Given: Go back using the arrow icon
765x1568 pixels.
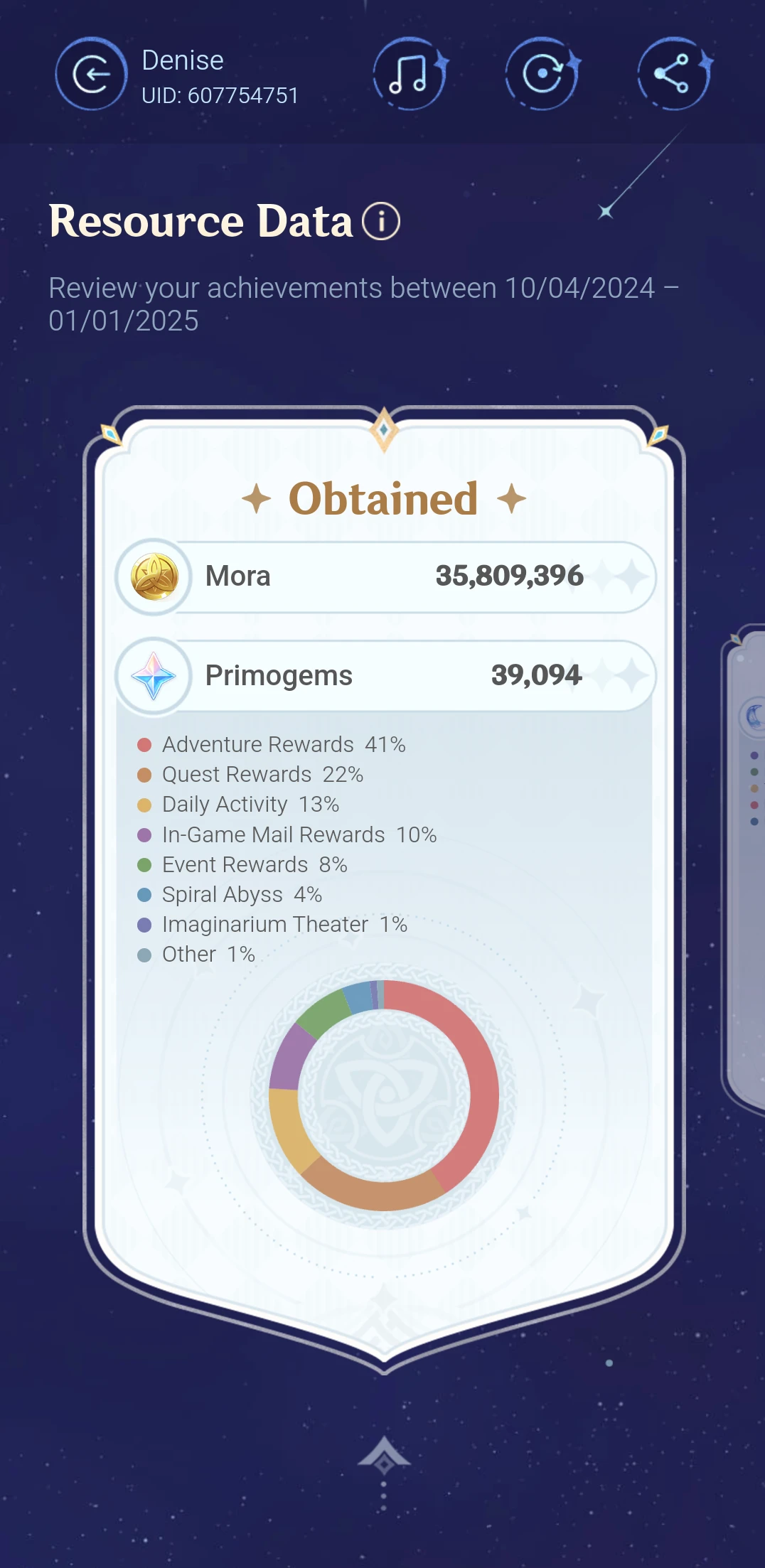Looking at the screenshot, I should coord(91,75).
